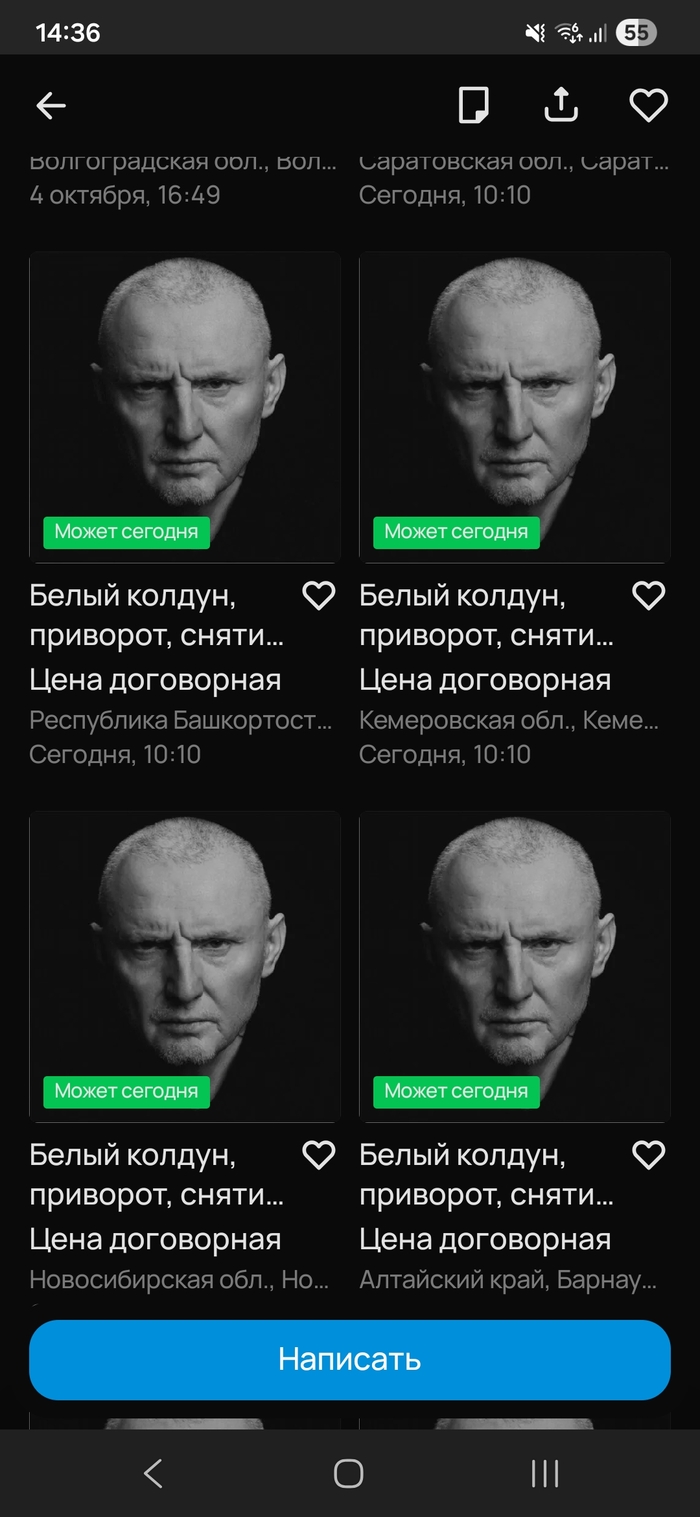Open the Алтайский край listing card

514,966
